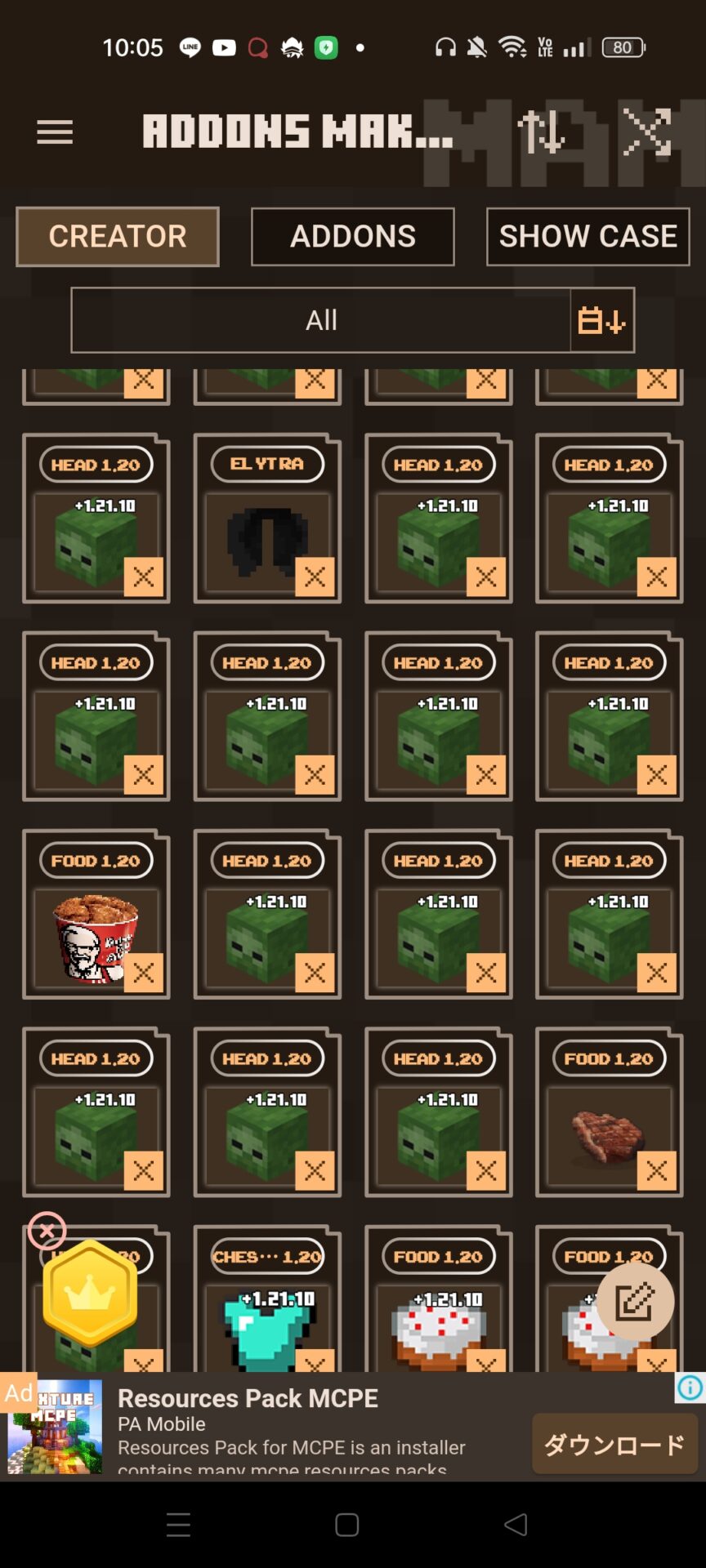Create a new addon with the edit button
The height and width of the screenshot is (1568, 706).
click(635, 1301)
